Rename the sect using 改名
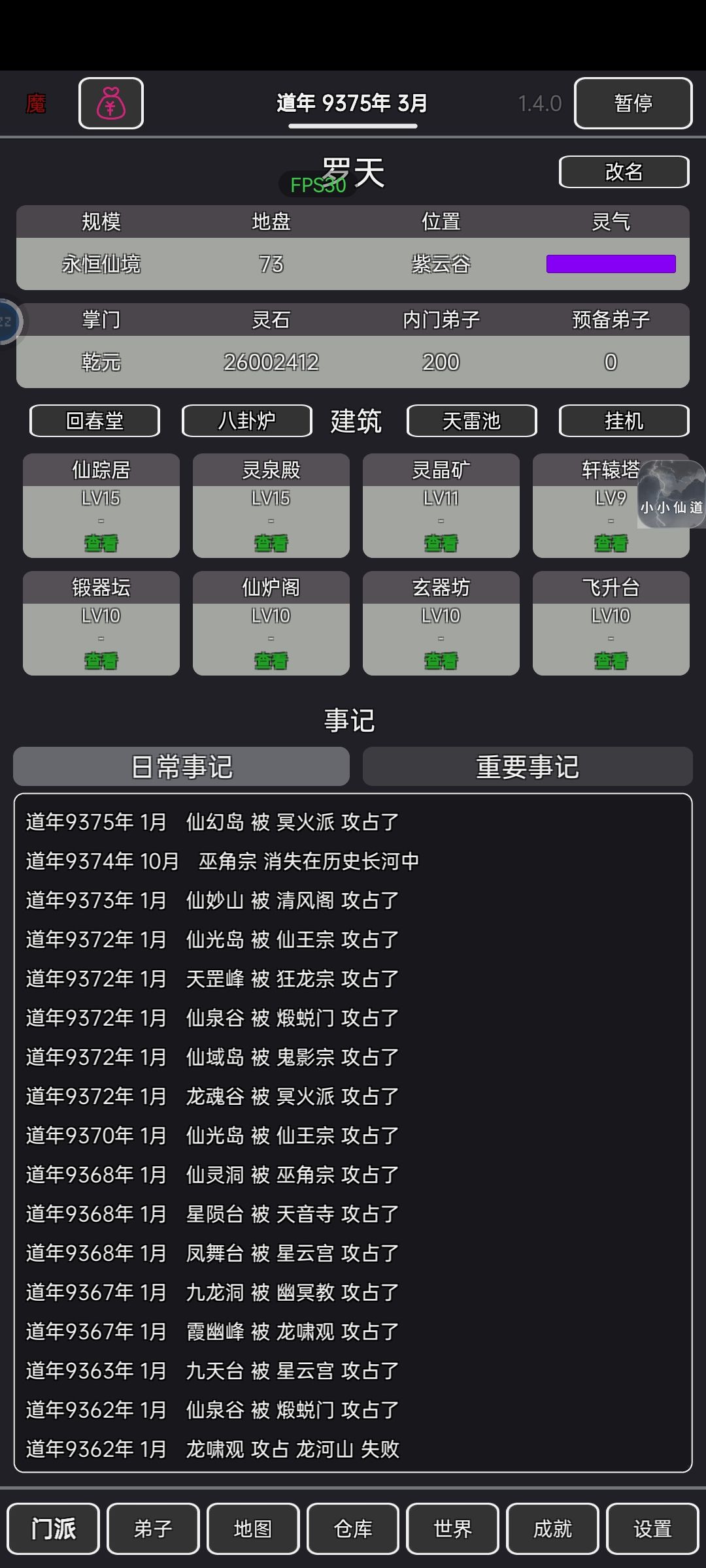 coord(624,172)
